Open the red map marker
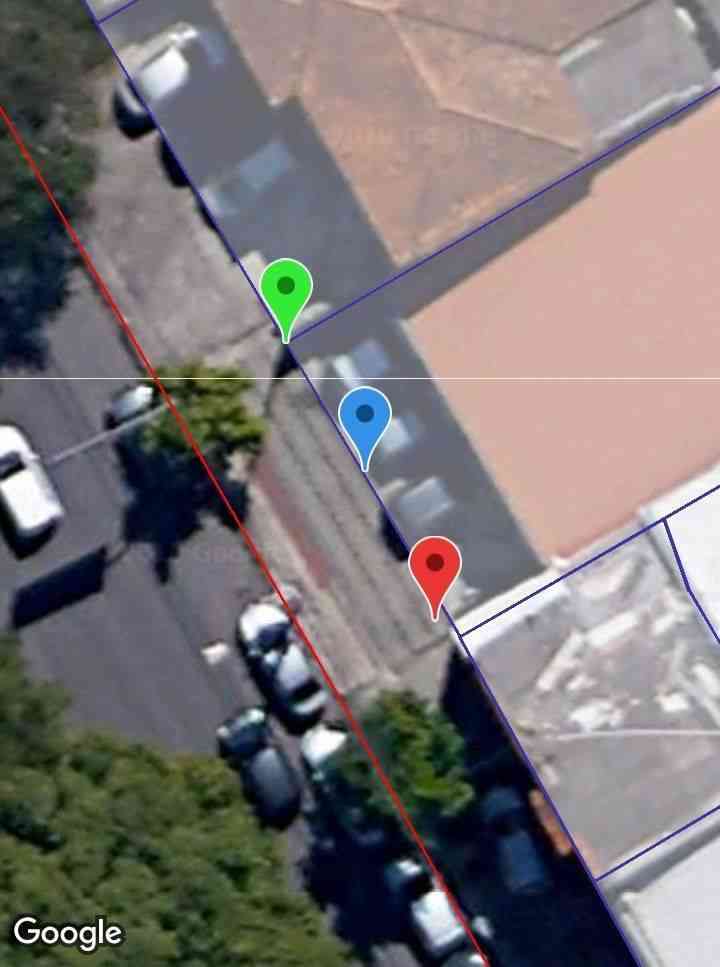The image size is (720, 967). click(435, 568)
